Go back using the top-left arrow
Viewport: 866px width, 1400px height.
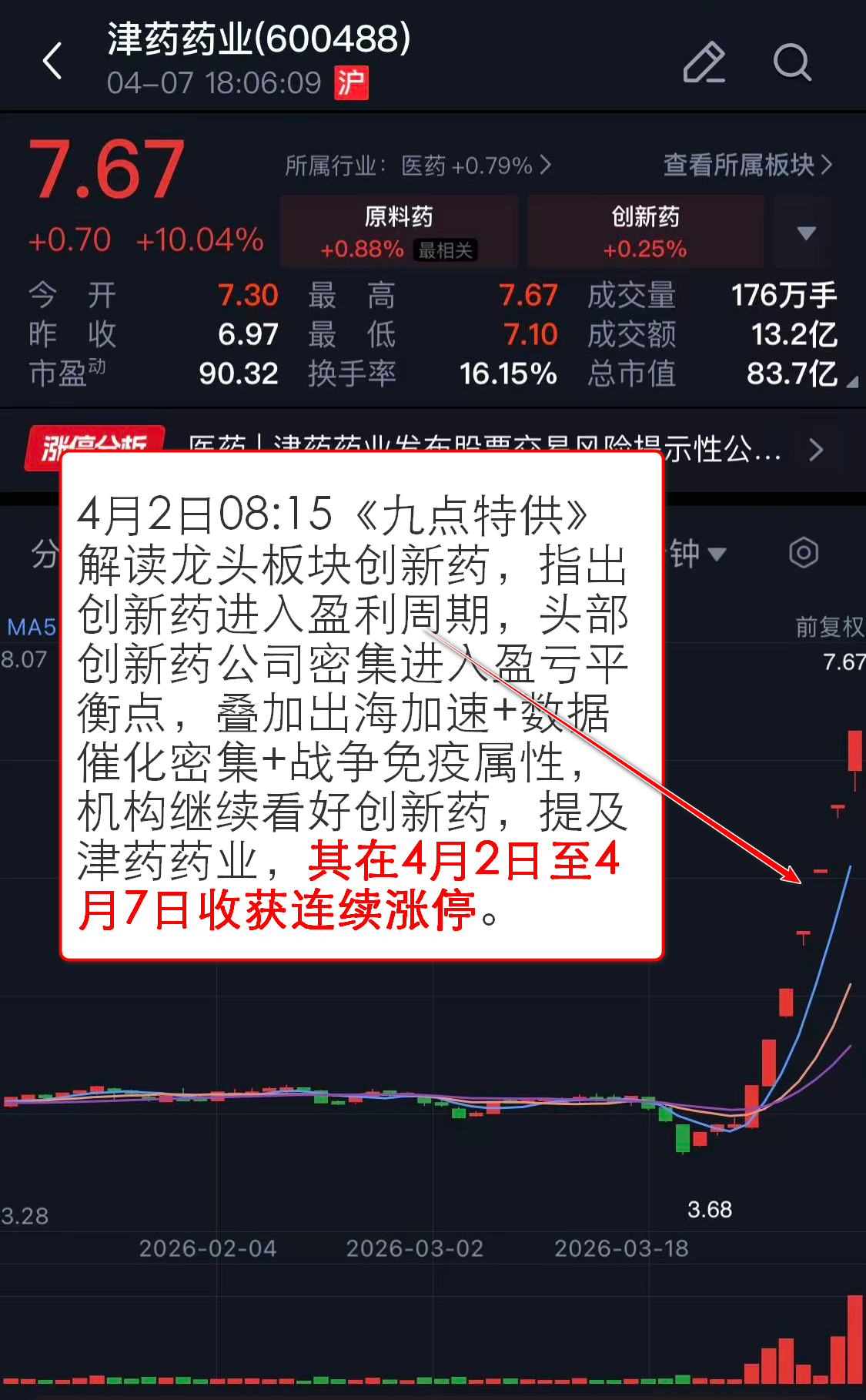pyautogui.click(x=52, y=62)
